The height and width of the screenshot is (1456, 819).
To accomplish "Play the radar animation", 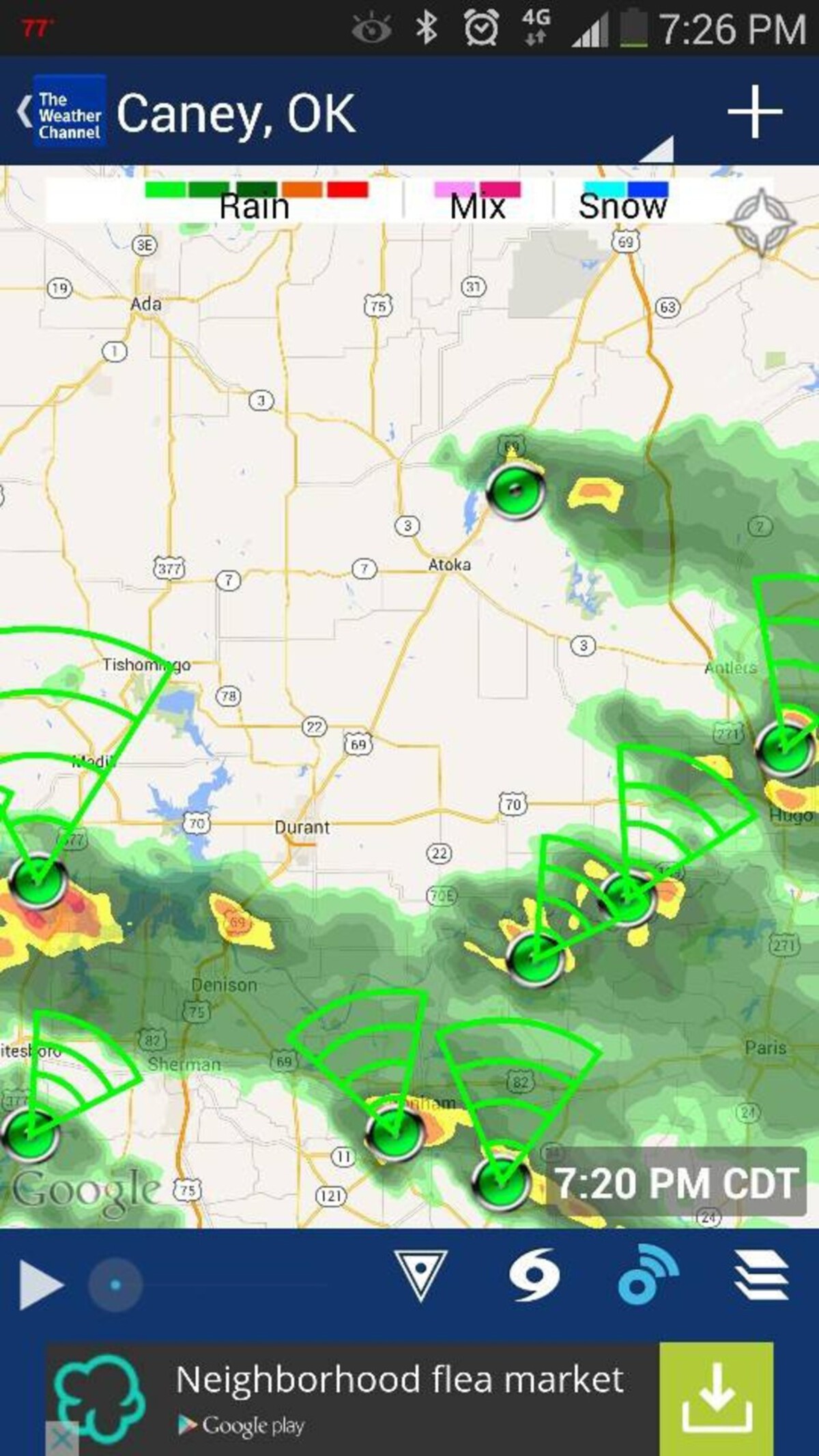I will point(40,1285).
